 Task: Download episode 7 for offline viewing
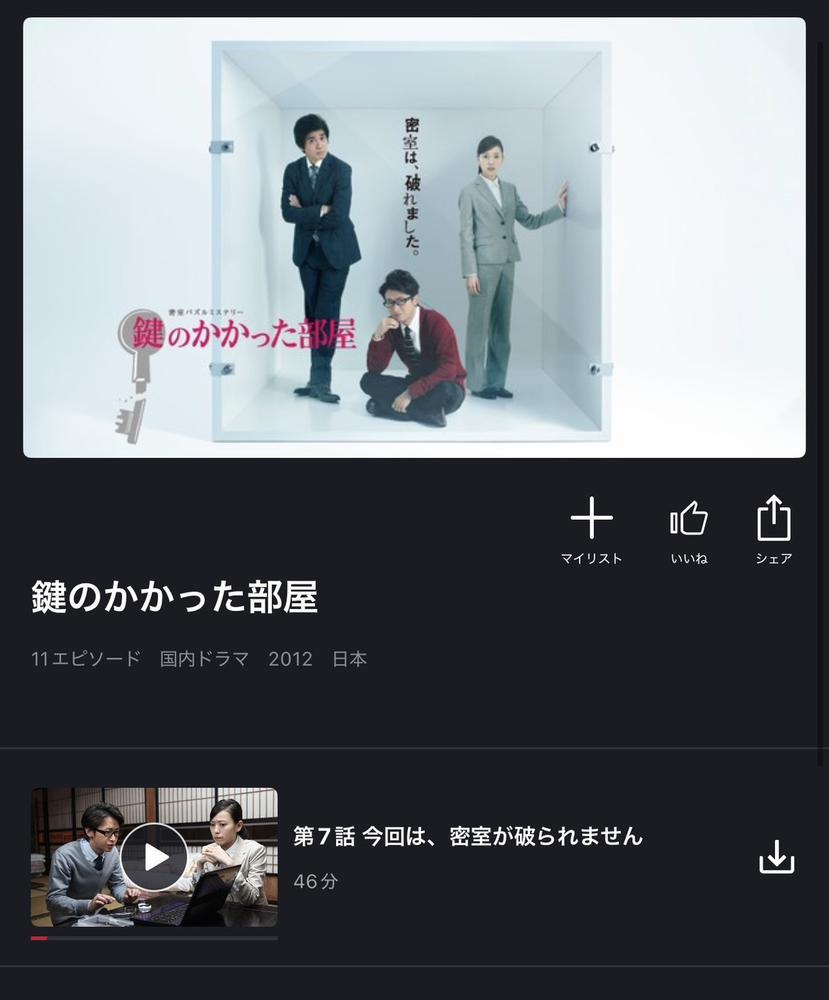click(x=777, y=857)
